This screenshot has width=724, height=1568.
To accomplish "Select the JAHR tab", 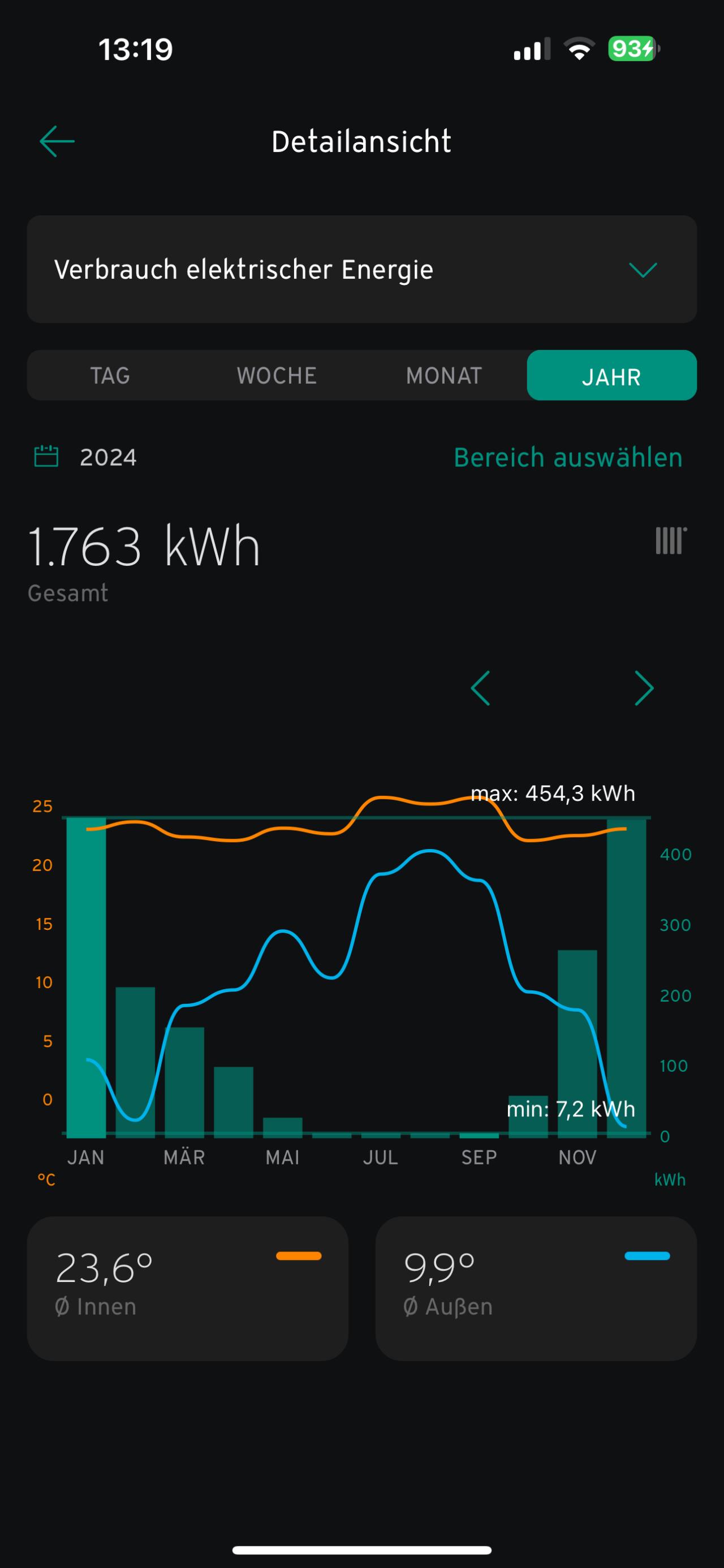I will click(x=612, y=375).
